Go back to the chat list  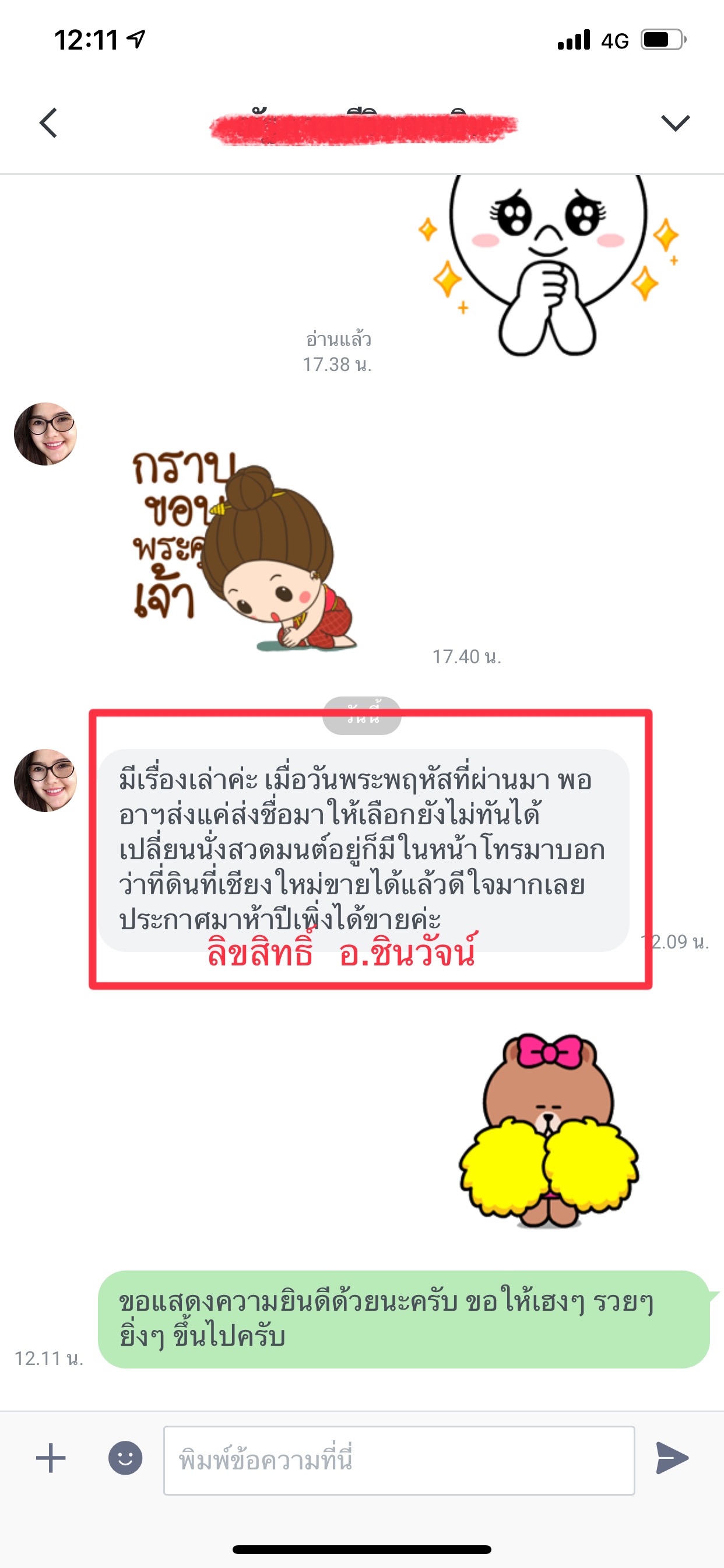pyautogui.click(x=48, y=123)
